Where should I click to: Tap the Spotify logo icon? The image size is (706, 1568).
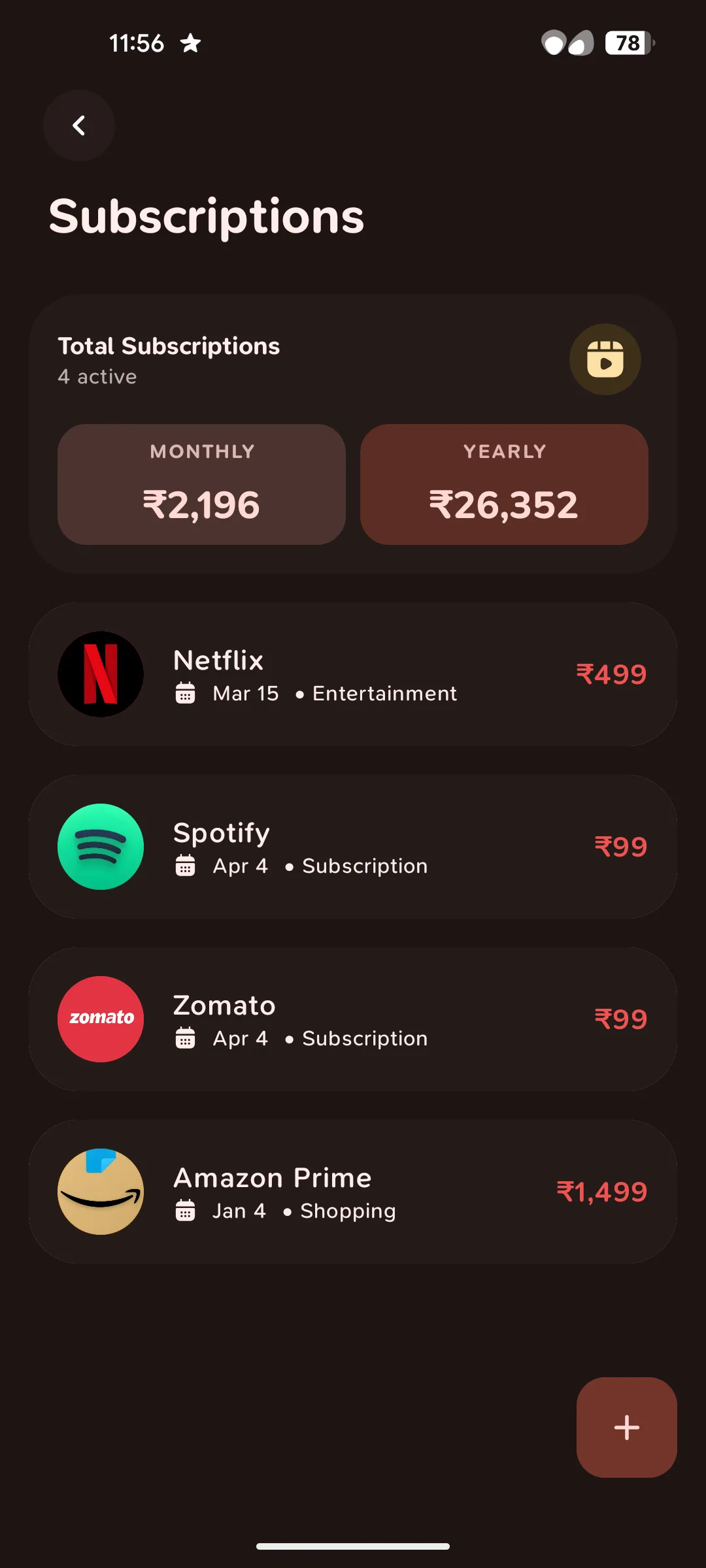99,847
